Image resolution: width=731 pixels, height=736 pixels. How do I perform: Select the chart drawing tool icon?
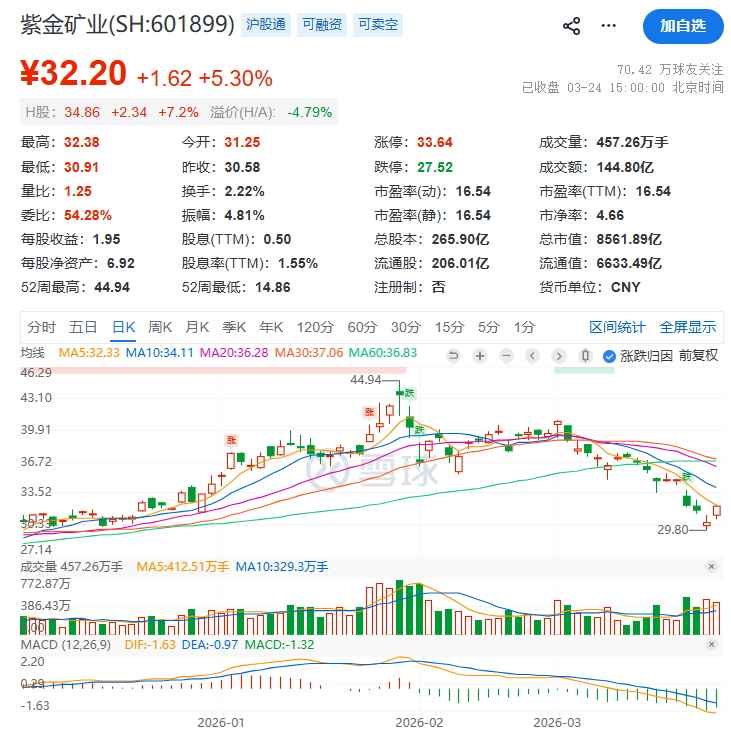click(x=585, y=355)
